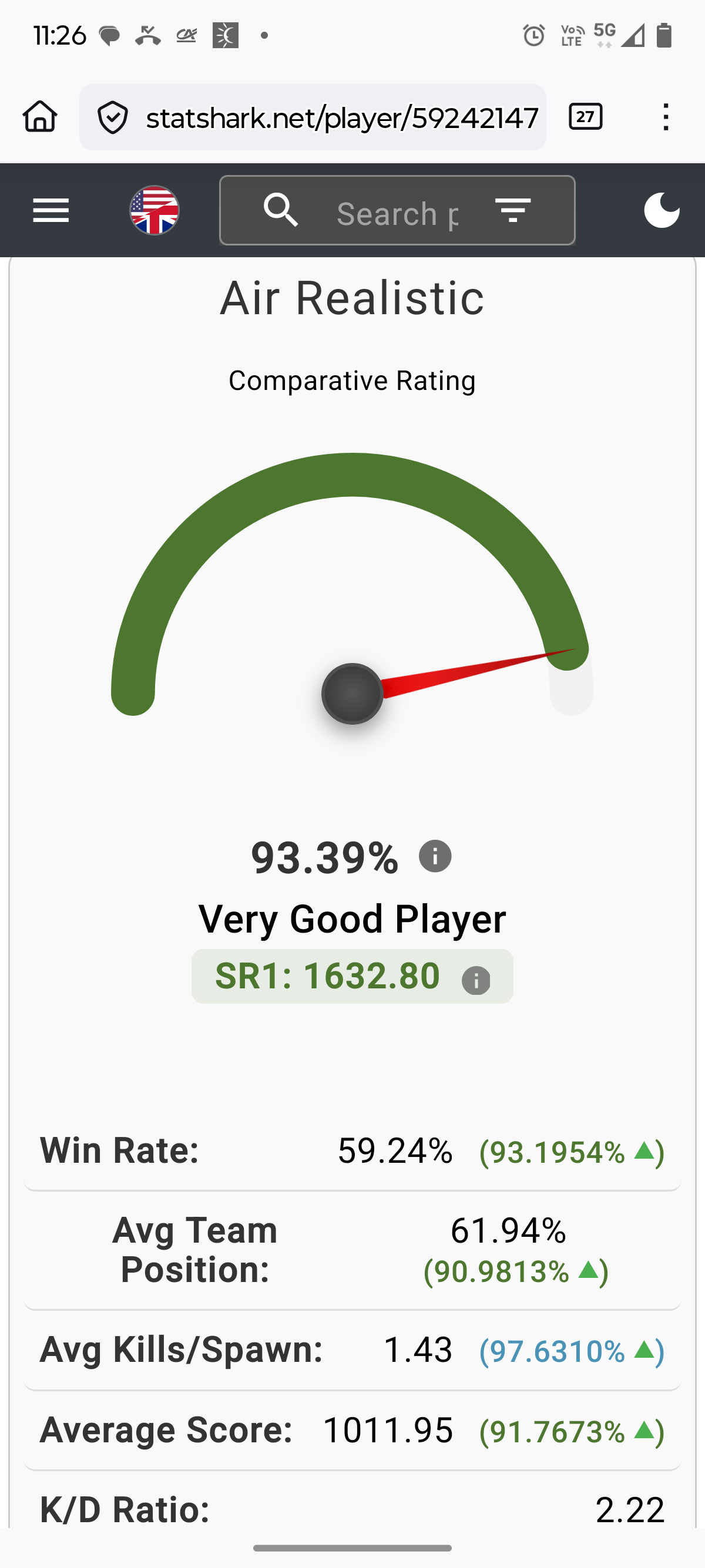Tap the statshark.net address bar
705x1568 pixels.
(341, 117)
